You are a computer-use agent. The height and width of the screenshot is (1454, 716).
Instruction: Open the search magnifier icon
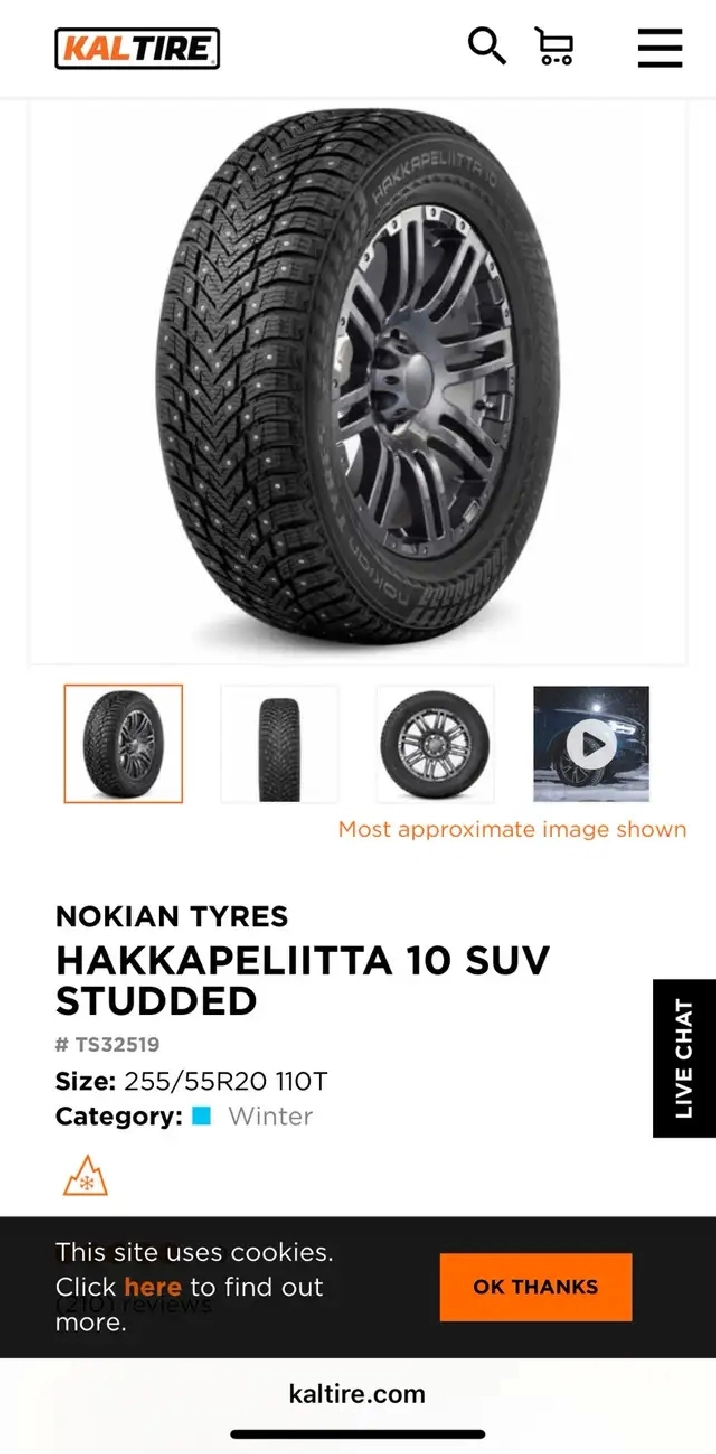pyautogui.click(x=487, y=46)
